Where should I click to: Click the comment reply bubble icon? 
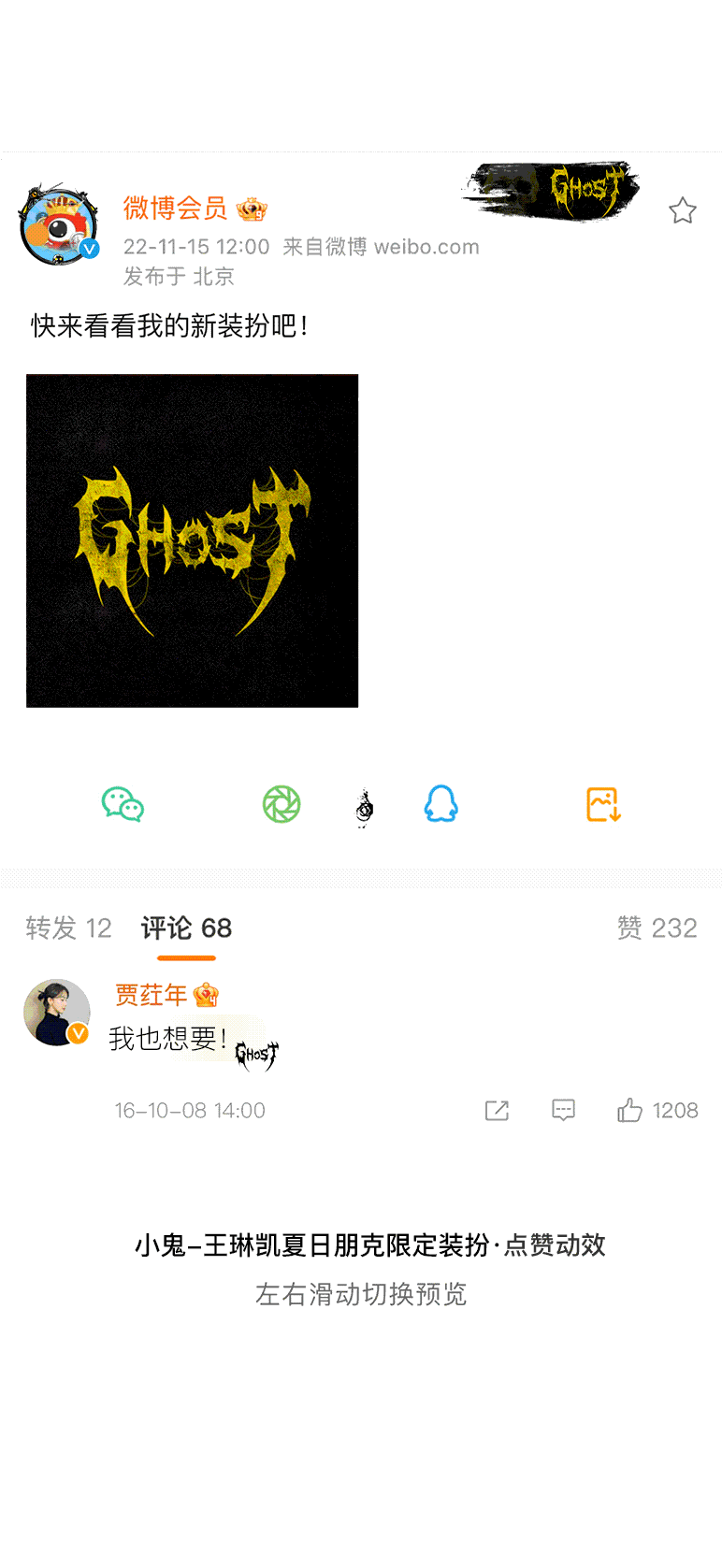(563, 1111)
